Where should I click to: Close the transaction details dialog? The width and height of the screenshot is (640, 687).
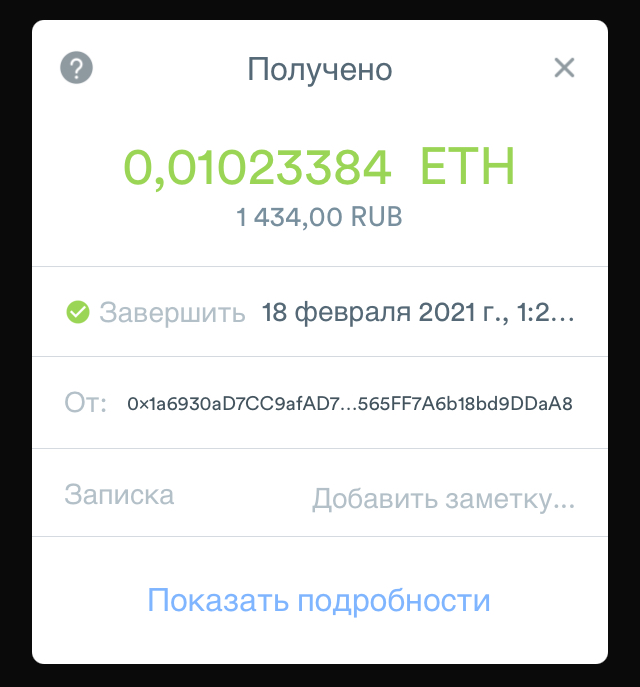coord(565,68)
